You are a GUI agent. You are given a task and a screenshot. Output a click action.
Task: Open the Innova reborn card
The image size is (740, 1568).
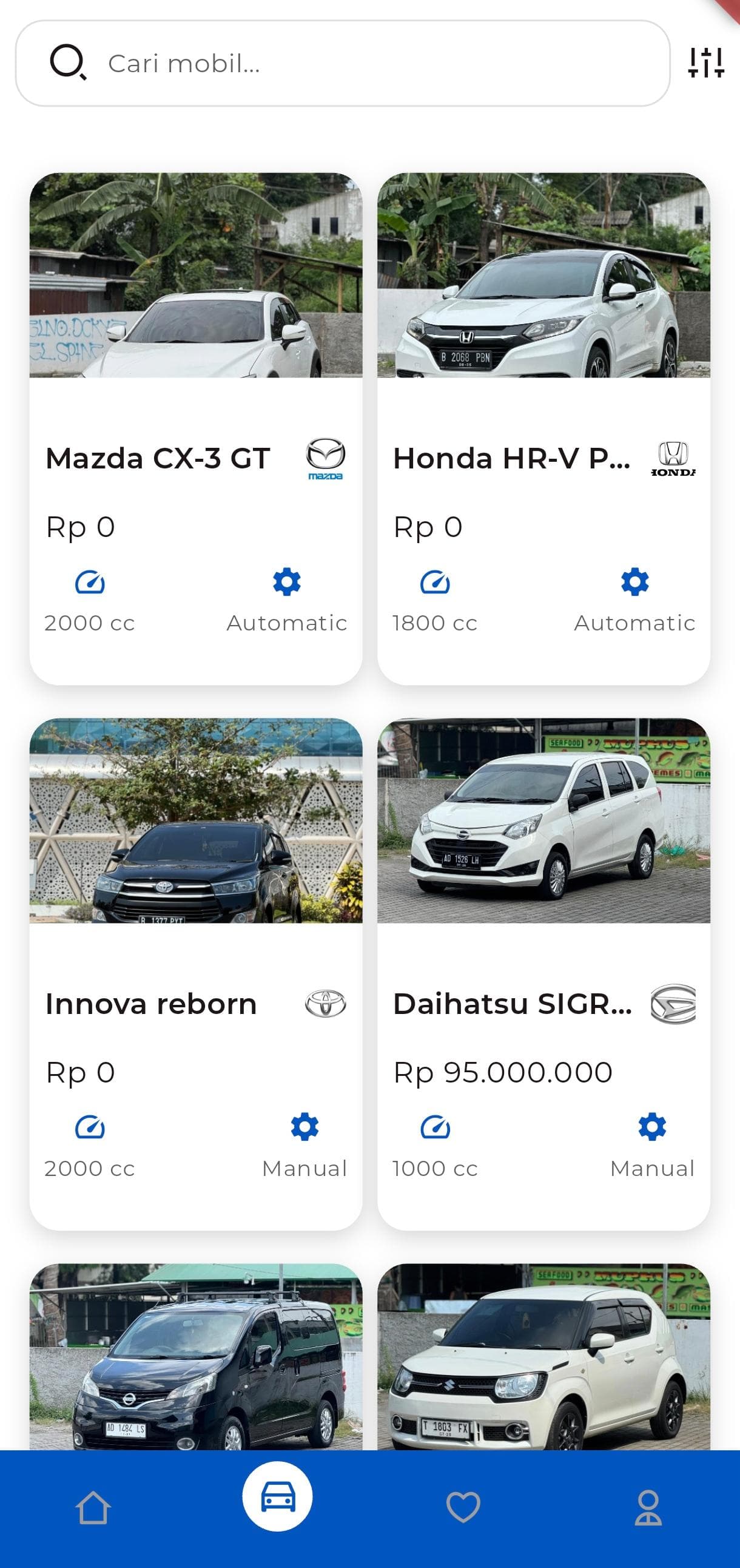(x=196, y=974)
